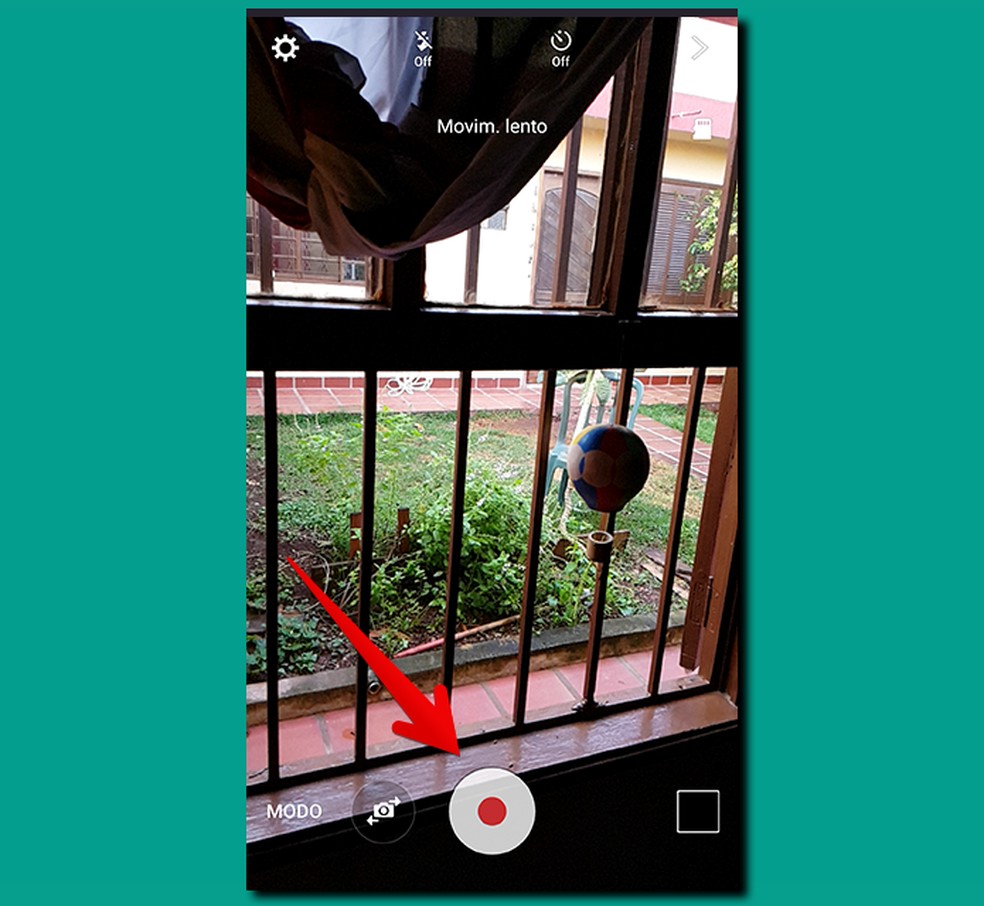
Task: Start recording slow-motion video
Action: pyautogui.click(x=492, y=811)
